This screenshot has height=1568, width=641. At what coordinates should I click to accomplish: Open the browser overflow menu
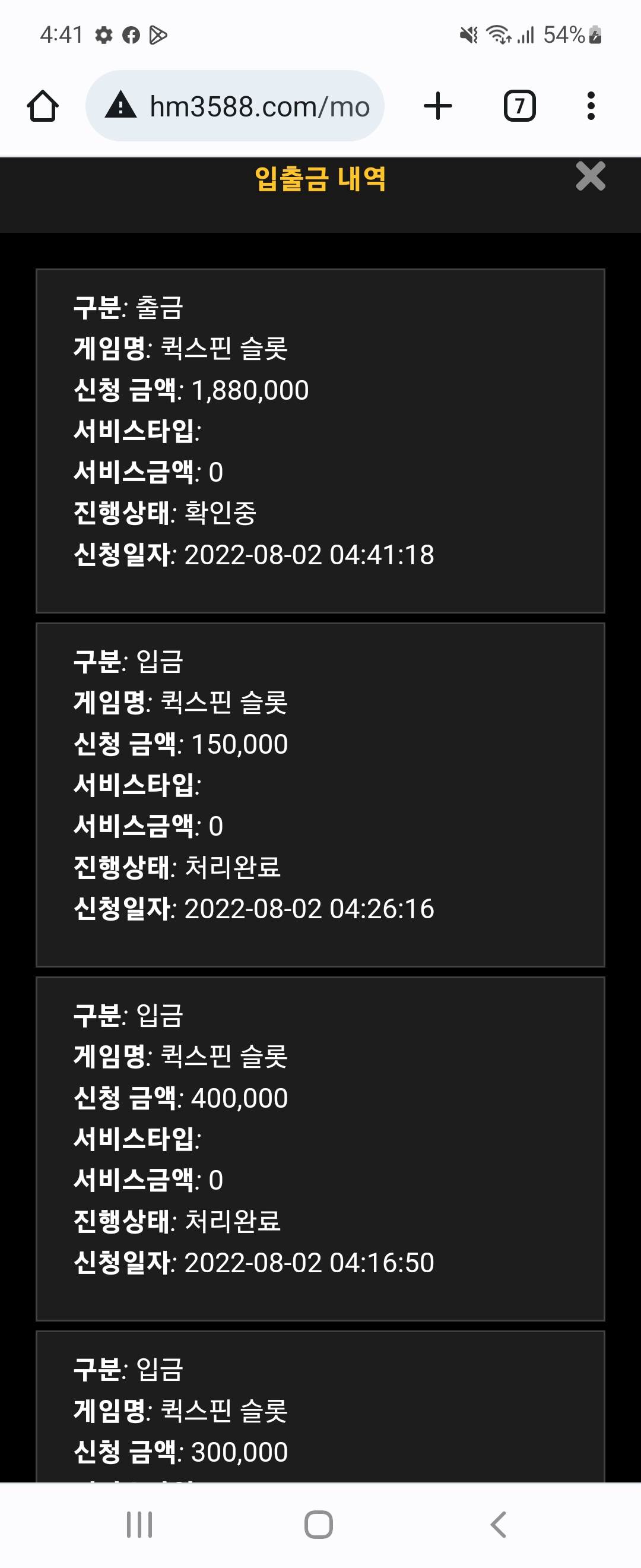pyautogui.click(x=591, y=106)
